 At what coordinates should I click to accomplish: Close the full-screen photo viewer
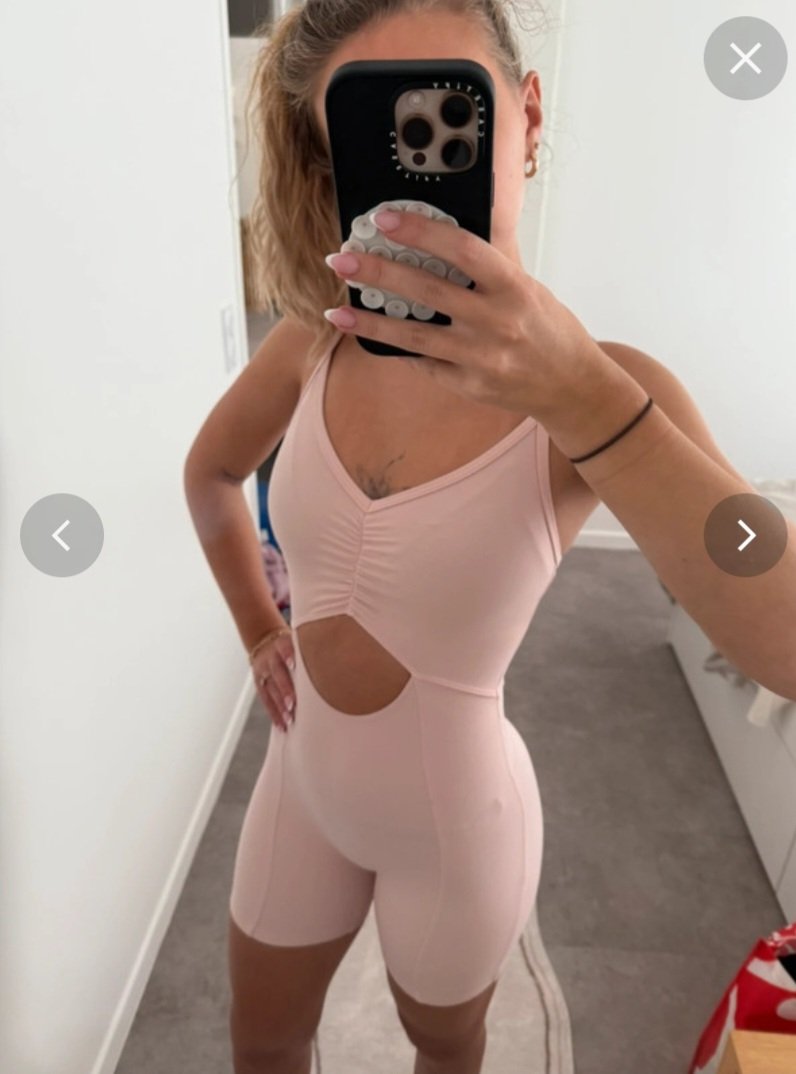point(745,59)
